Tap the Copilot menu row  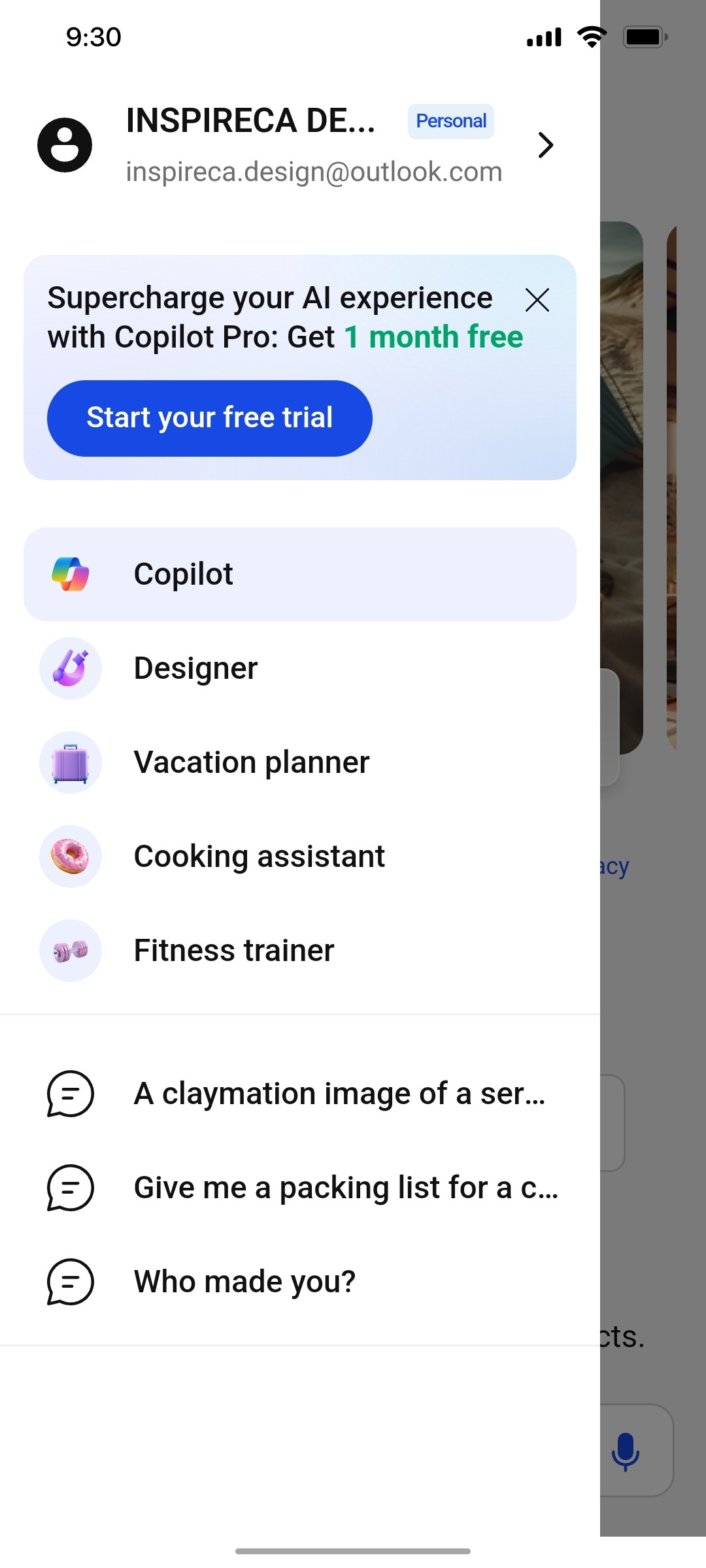tap(299, 573)
